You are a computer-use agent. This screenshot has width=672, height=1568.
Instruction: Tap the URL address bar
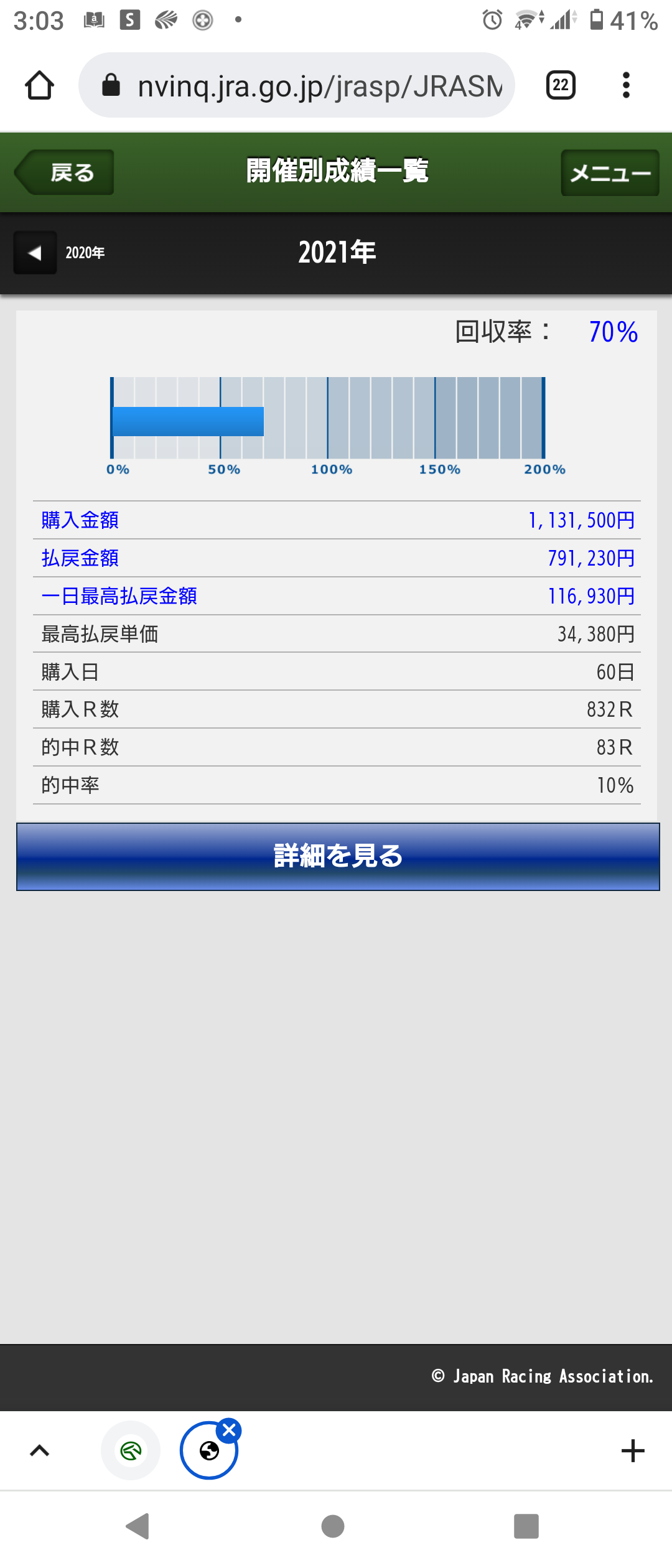pyautogui.click(x=311, y=85)
